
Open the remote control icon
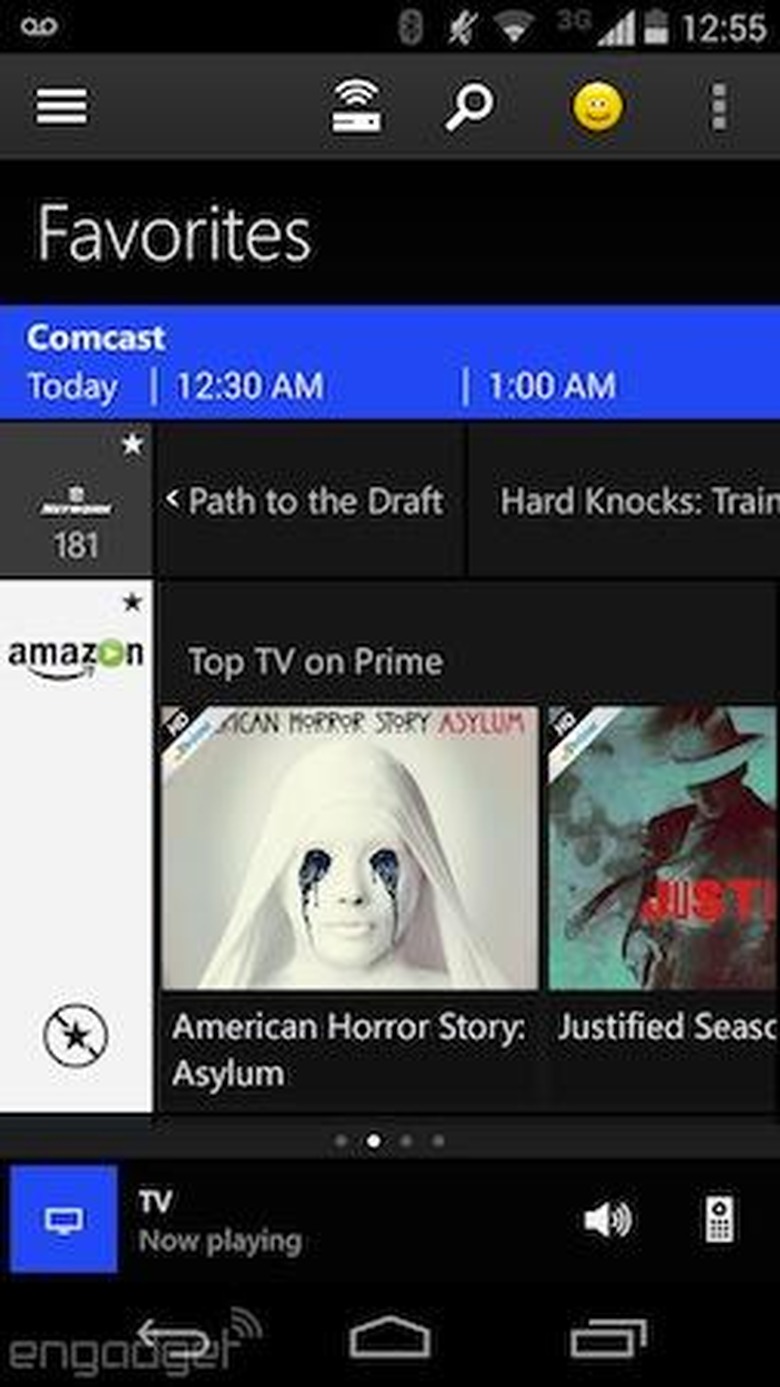coord(719,1220)
